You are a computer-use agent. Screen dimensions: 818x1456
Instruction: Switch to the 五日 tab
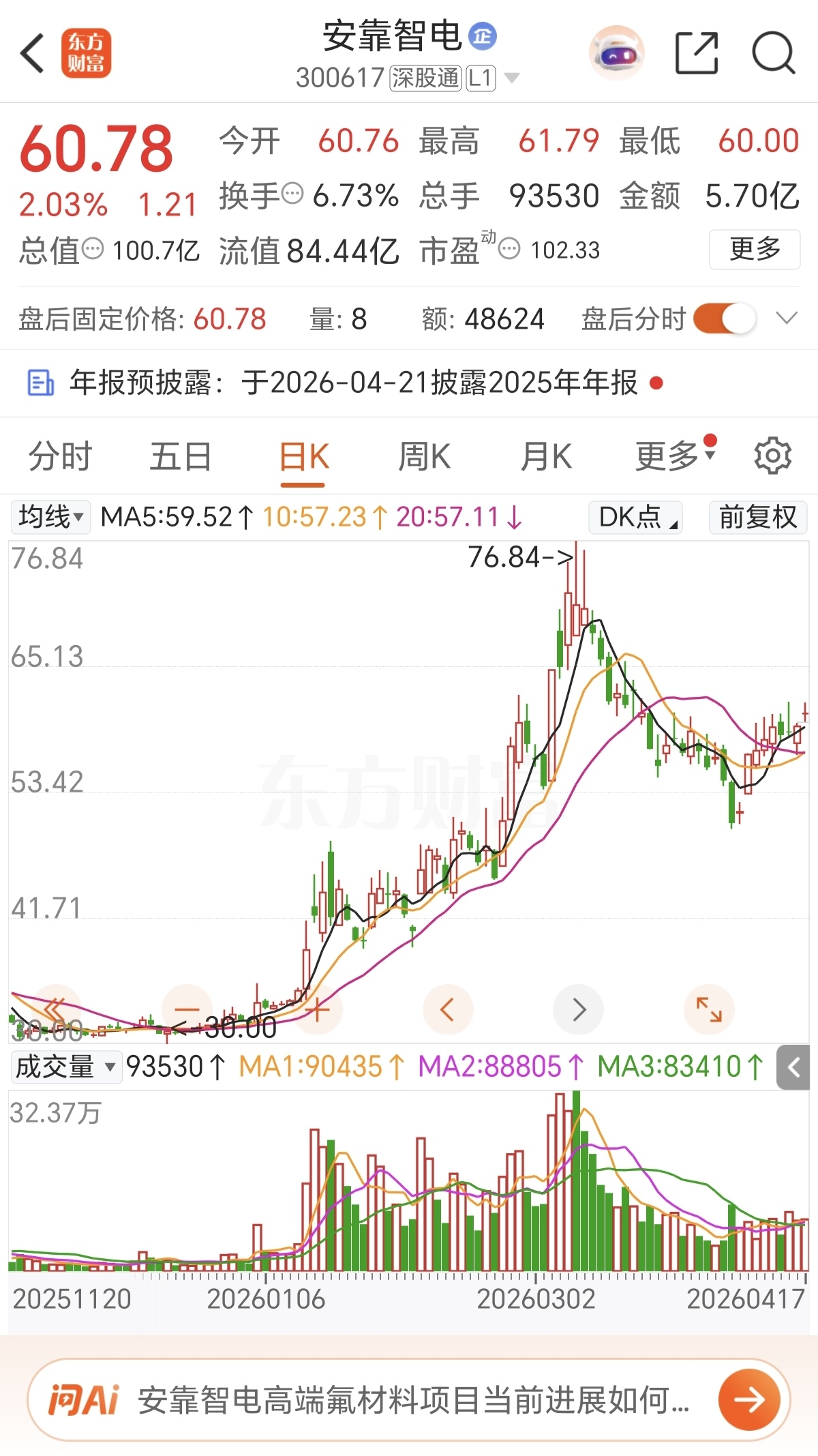click(x=181, y=456)
